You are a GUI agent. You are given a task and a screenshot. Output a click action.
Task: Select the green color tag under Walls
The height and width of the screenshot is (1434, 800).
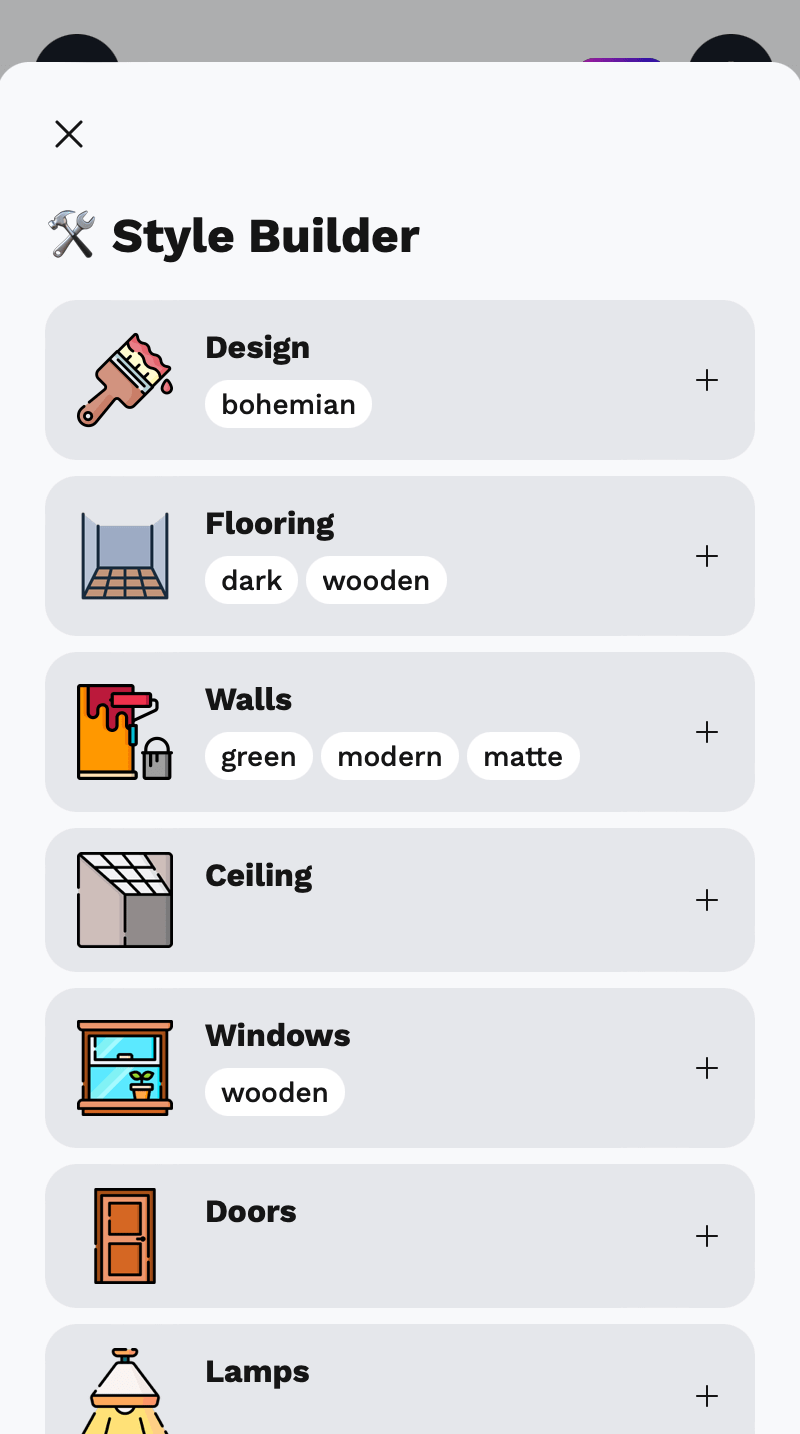(258, 756)
